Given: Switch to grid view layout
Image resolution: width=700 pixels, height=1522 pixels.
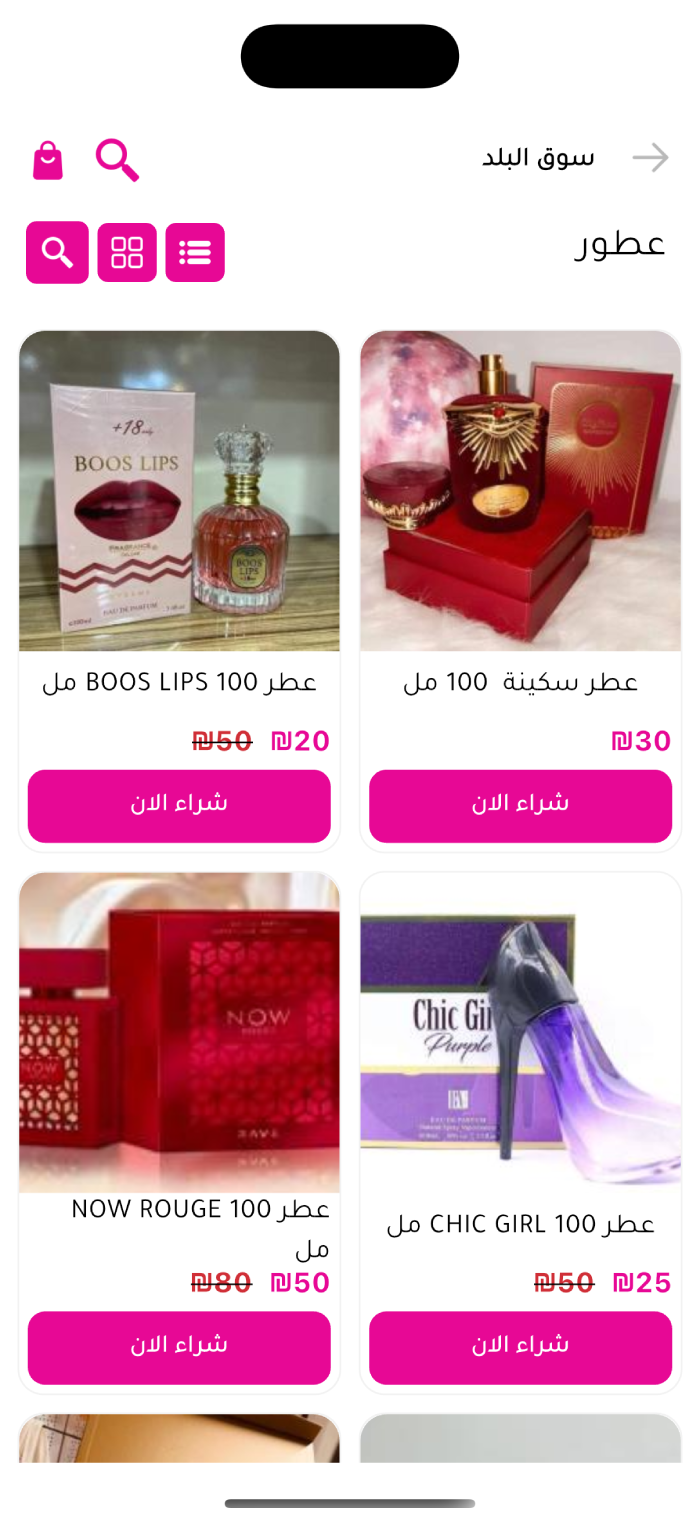Looking at the screenshot, I should pos(127,253).
